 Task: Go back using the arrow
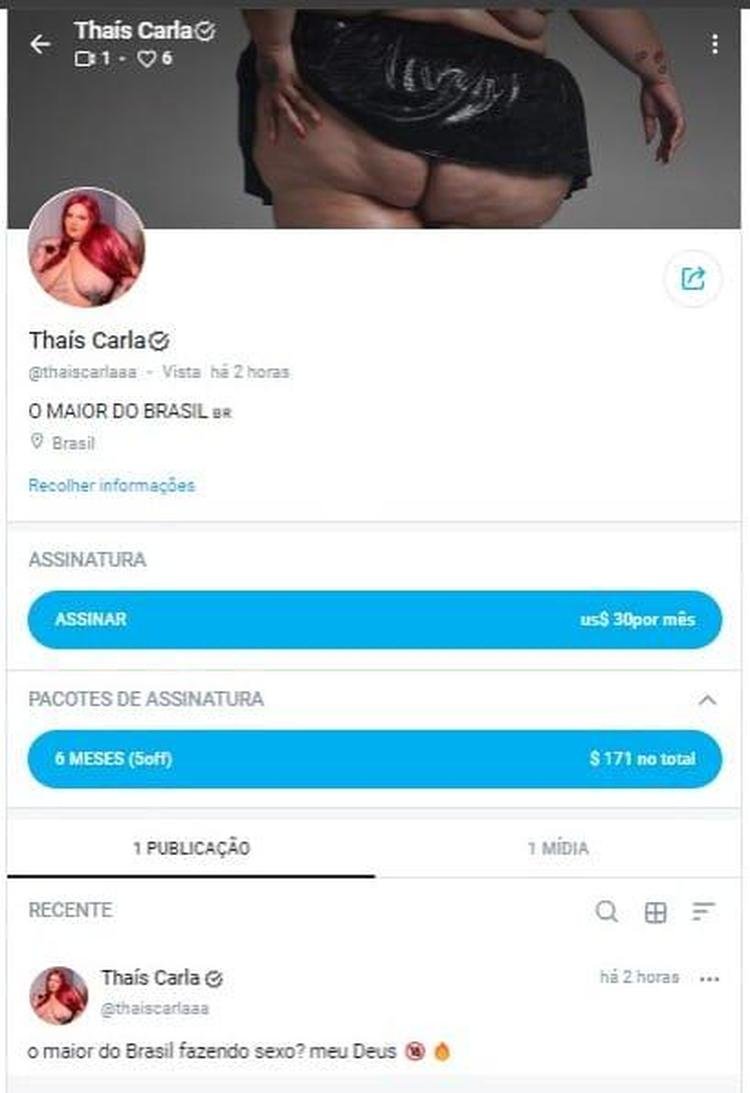coord(40,44)
